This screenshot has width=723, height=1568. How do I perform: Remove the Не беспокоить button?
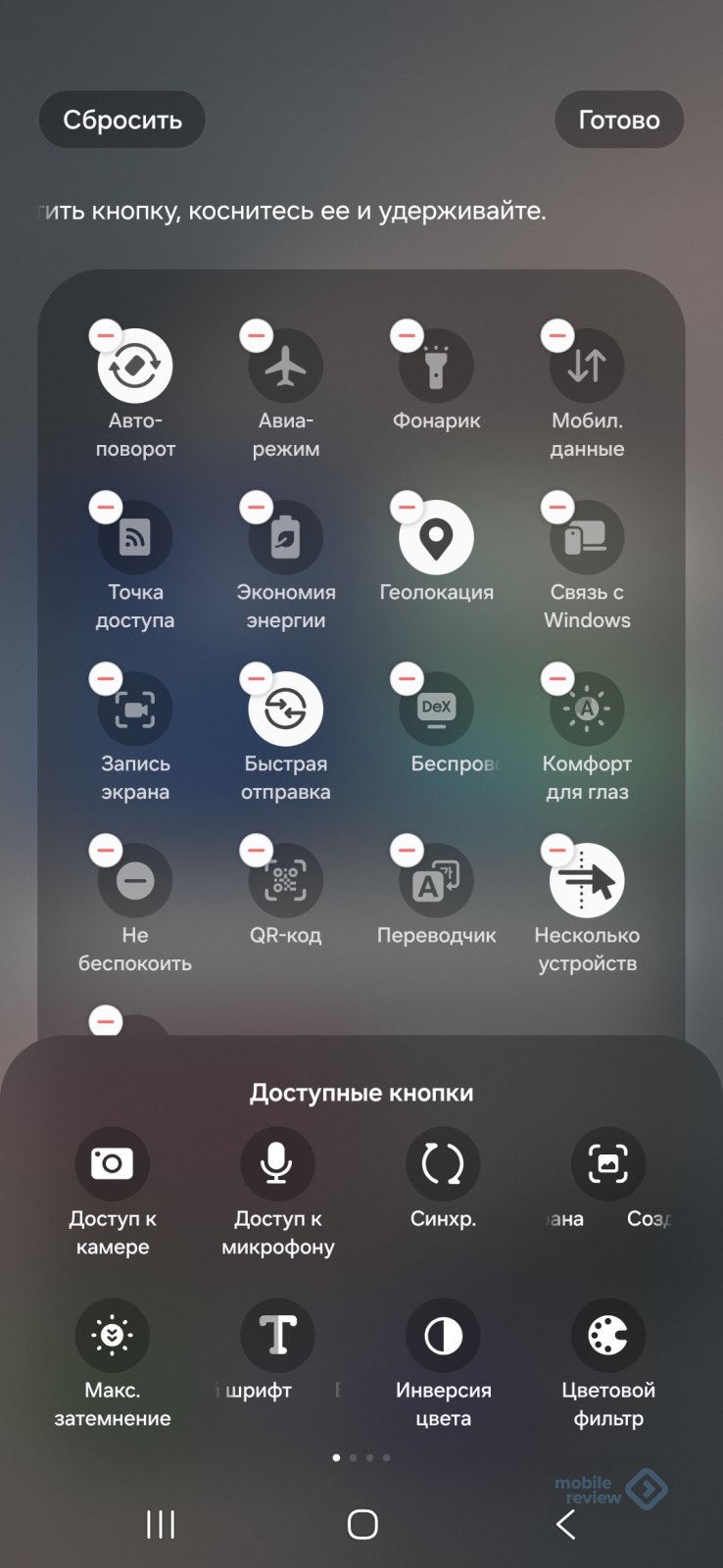106,851
